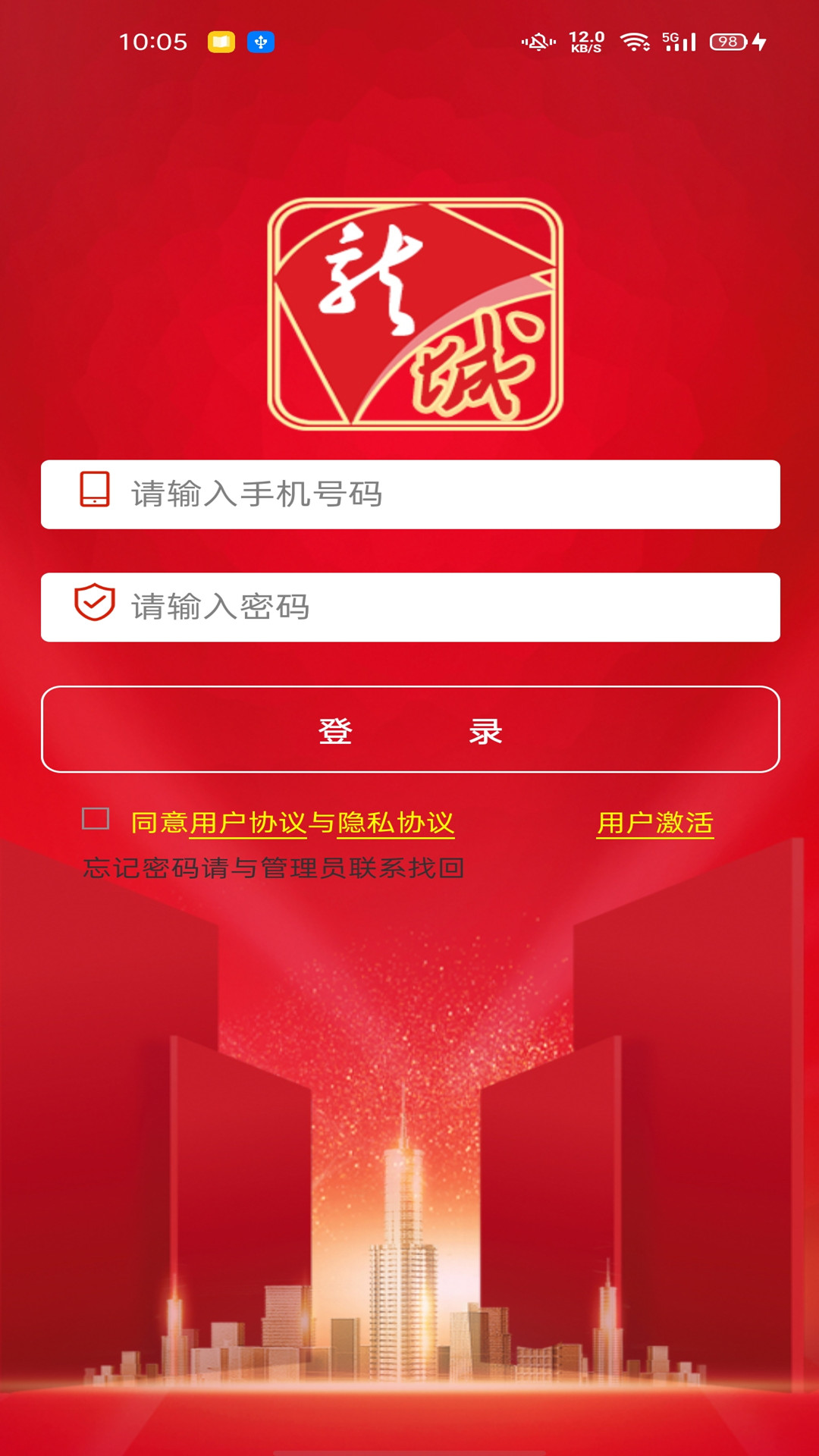Open the 用户激活 user activation link
The width and height of the screenshot is (819, 1456).
655,823
